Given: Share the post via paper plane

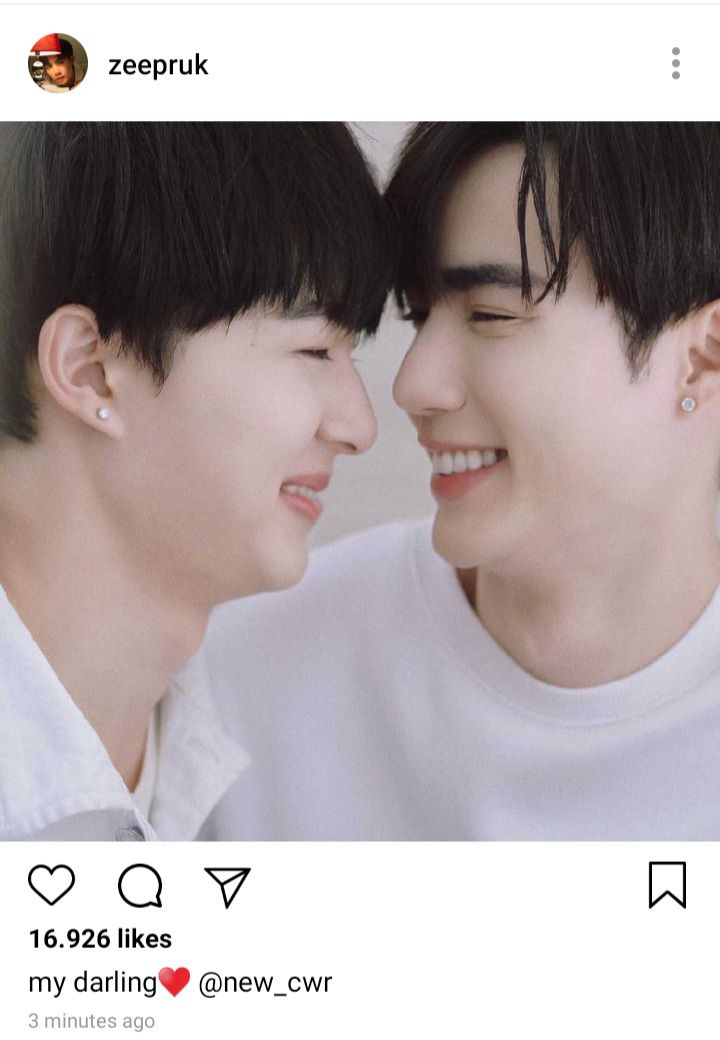Looking at the screenshot, I should click(x=227, y=886).
